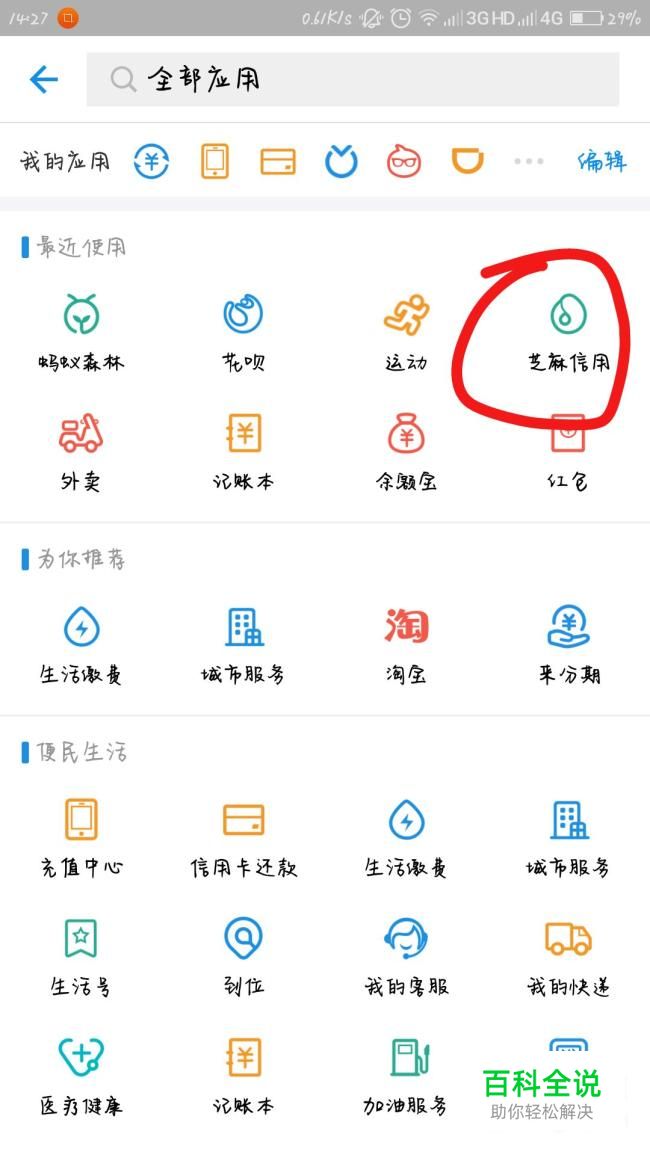Open 充值中心 top-up center

[x=81, y=837]
